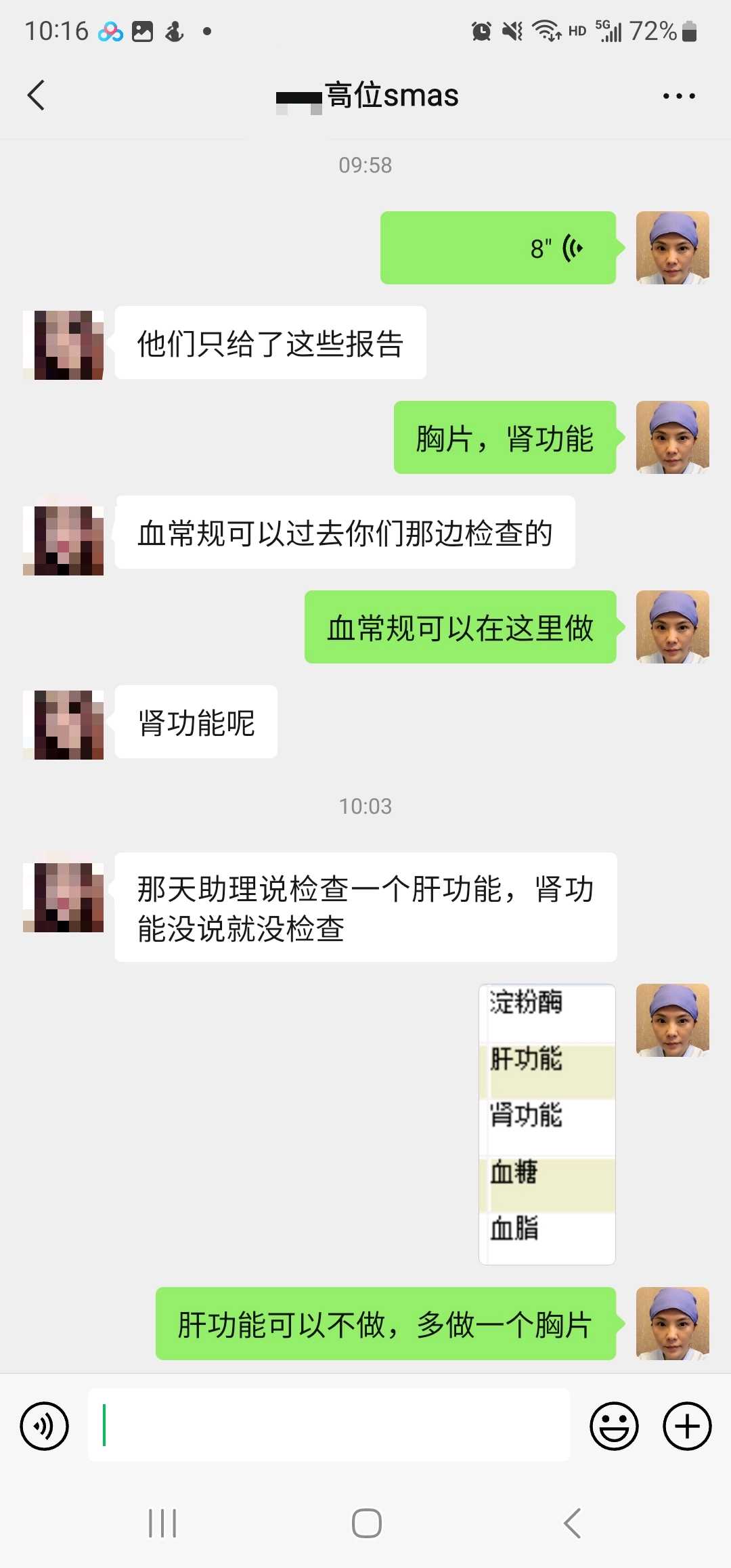Tap the system home button
731x1568 pixels.
click(366, 1523)
